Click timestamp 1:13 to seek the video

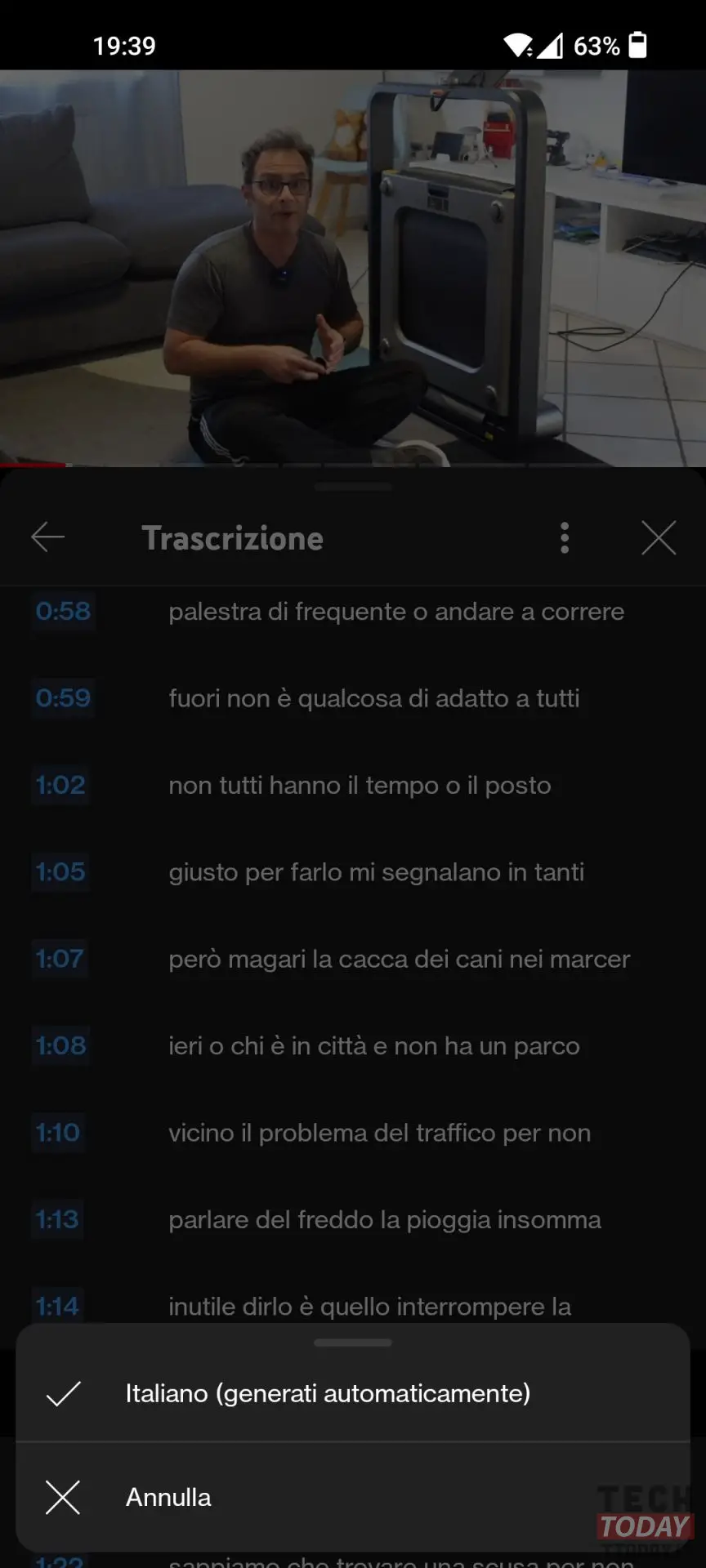(x=56, y=1220)
